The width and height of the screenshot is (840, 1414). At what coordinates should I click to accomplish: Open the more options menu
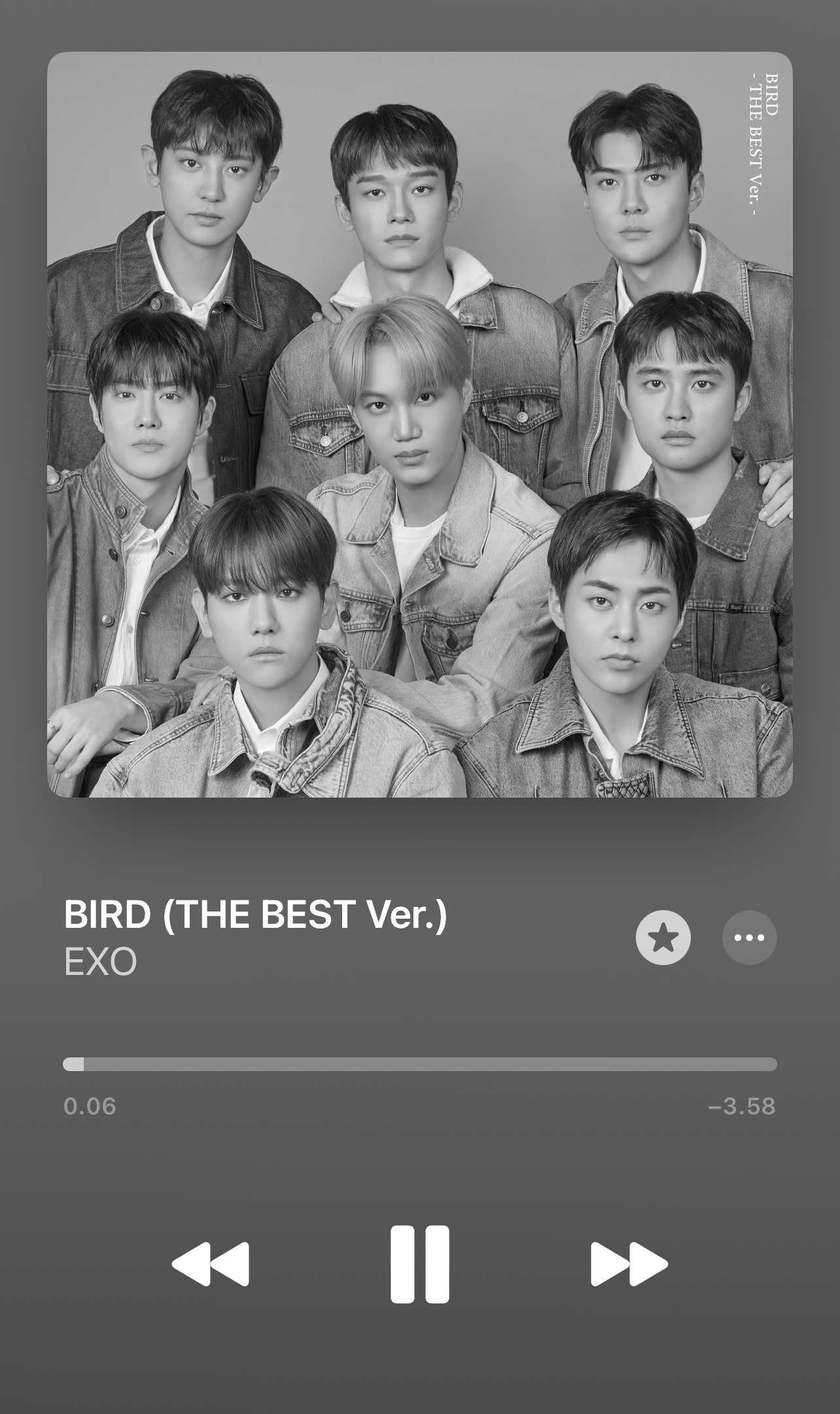point(749,938)
